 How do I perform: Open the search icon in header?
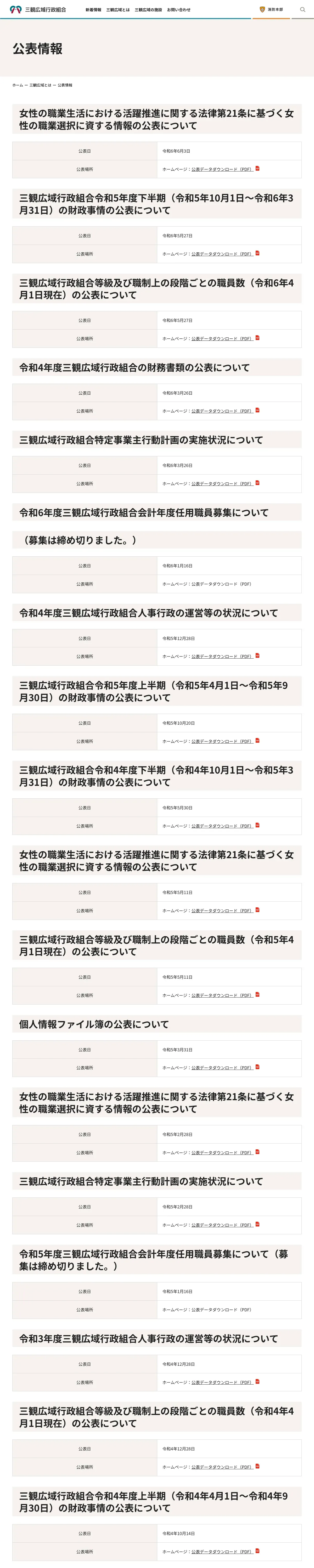tap(302, 10)
